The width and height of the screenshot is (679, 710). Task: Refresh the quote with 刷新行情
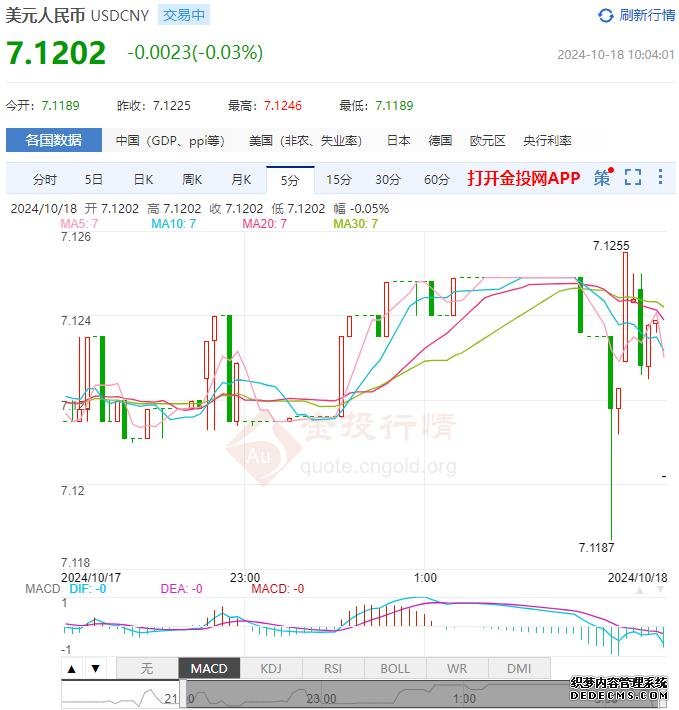click(636, 15)
